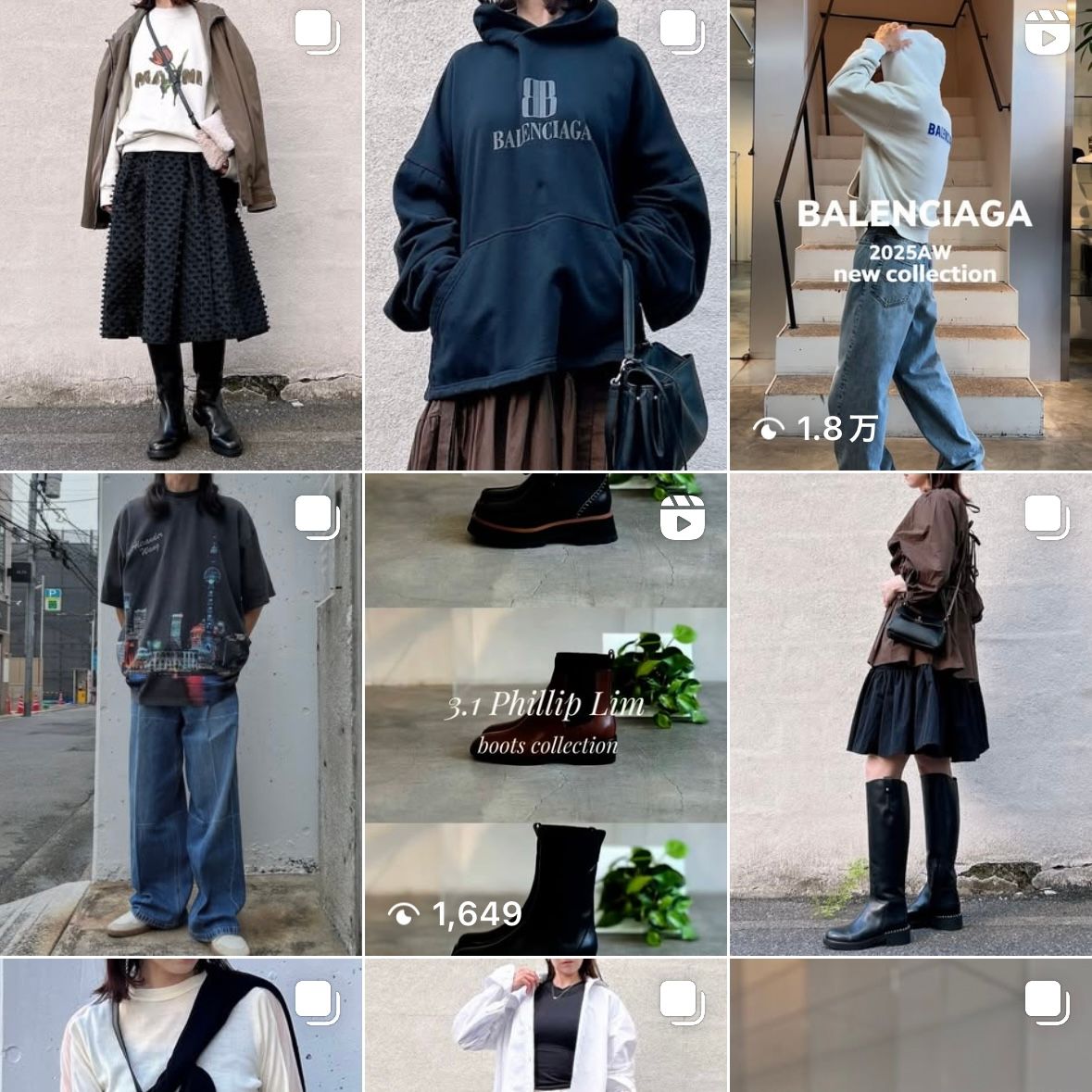Image resolution: width=1092 pixels, height=1092 pixels.
Task: Open the Marni sweatshirt outfit post
Action: [181, 236]
